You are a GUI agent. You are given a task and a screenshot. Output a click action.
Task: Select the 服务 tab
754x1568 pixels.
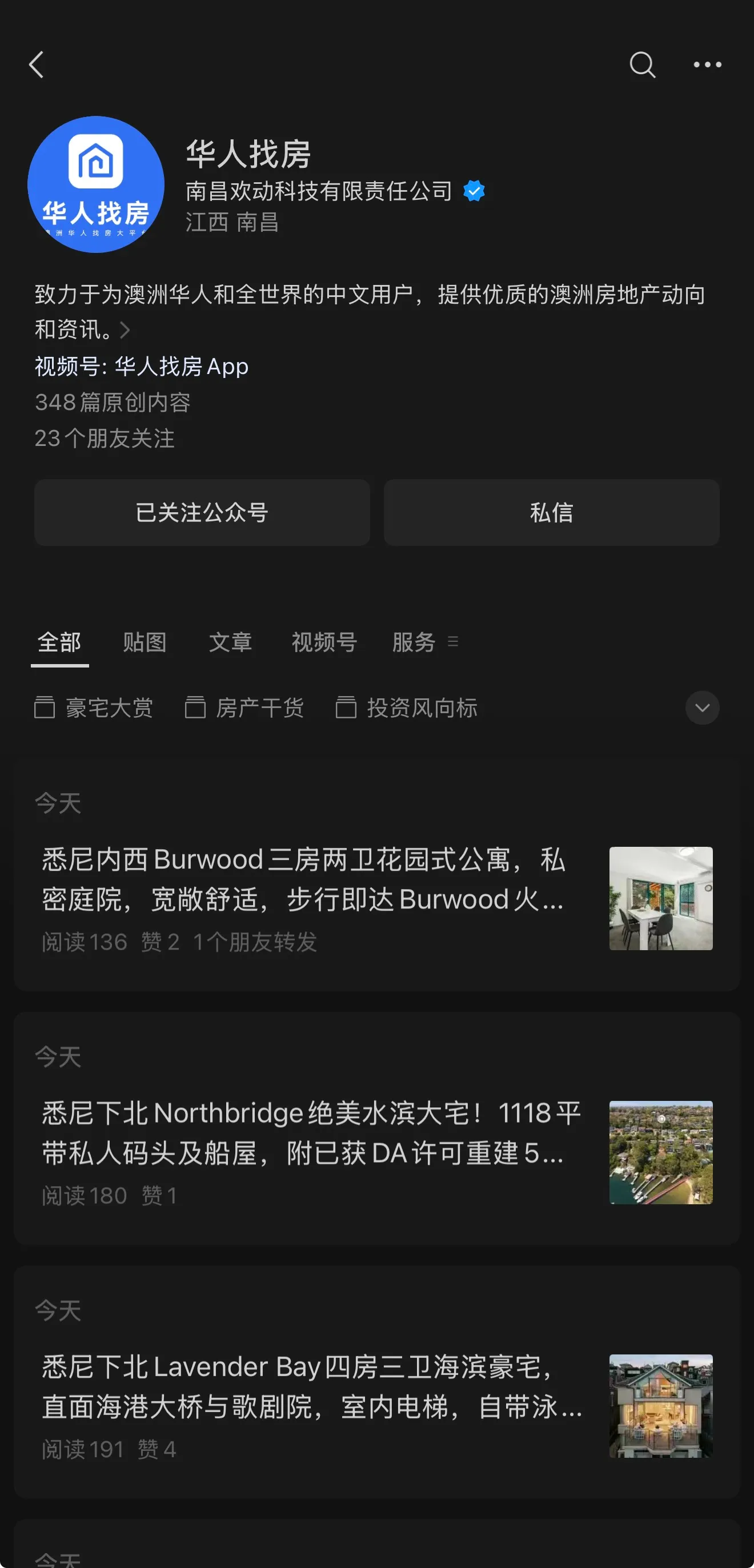tap(414, 642)
